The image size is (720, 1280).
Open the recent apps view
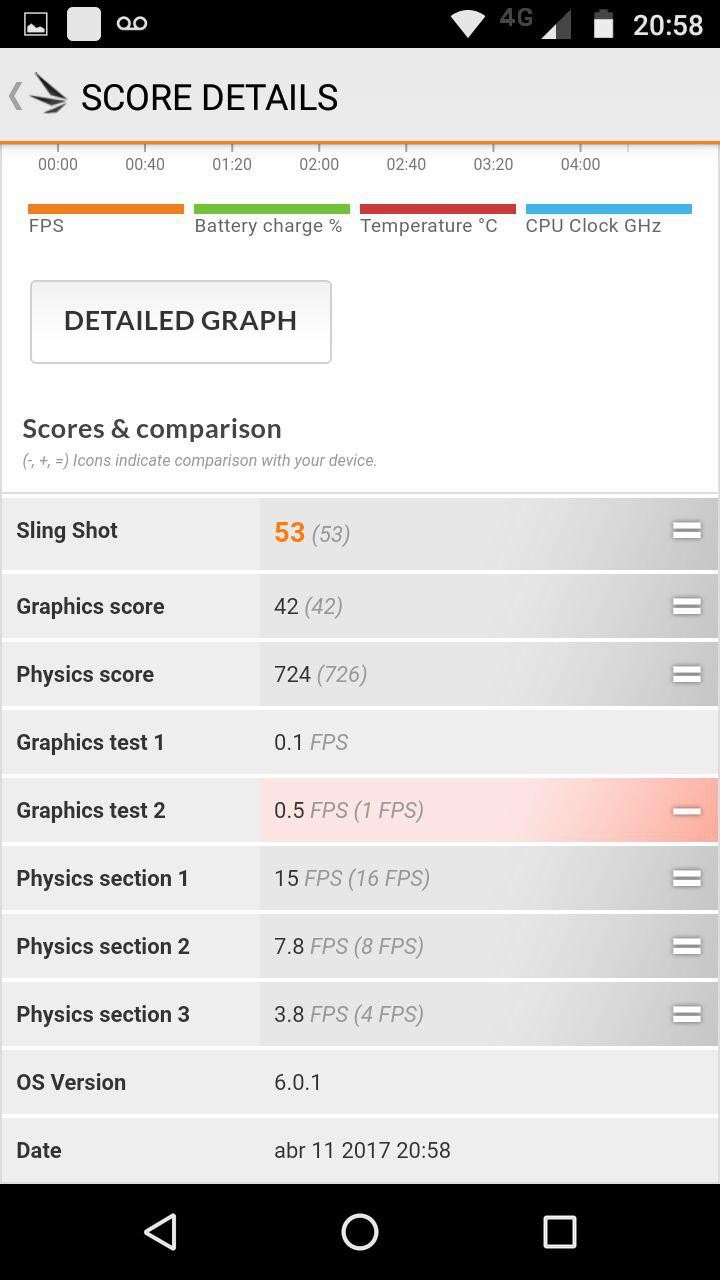pos(559,1232)
